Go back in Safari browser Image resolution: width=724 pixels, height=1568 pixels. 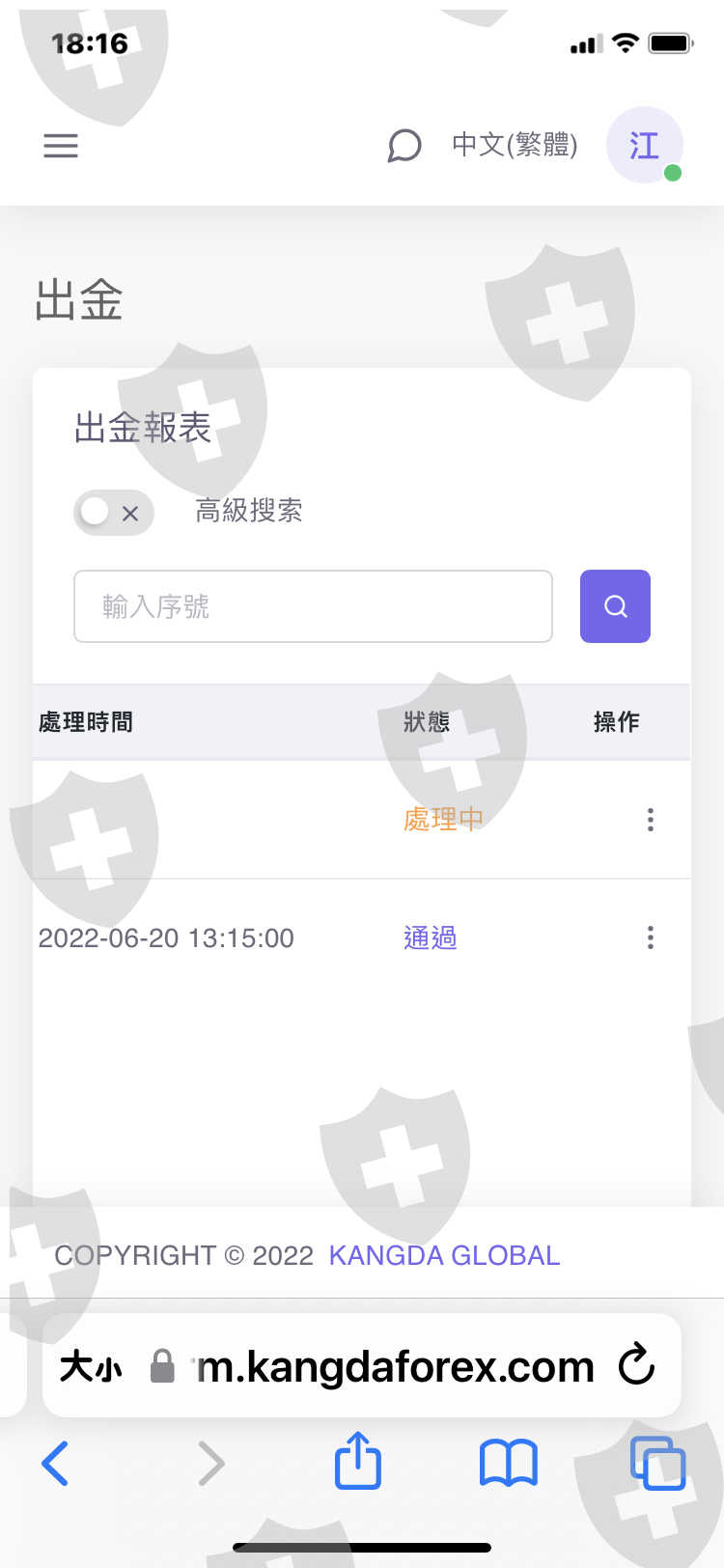tap(55, 1463)
